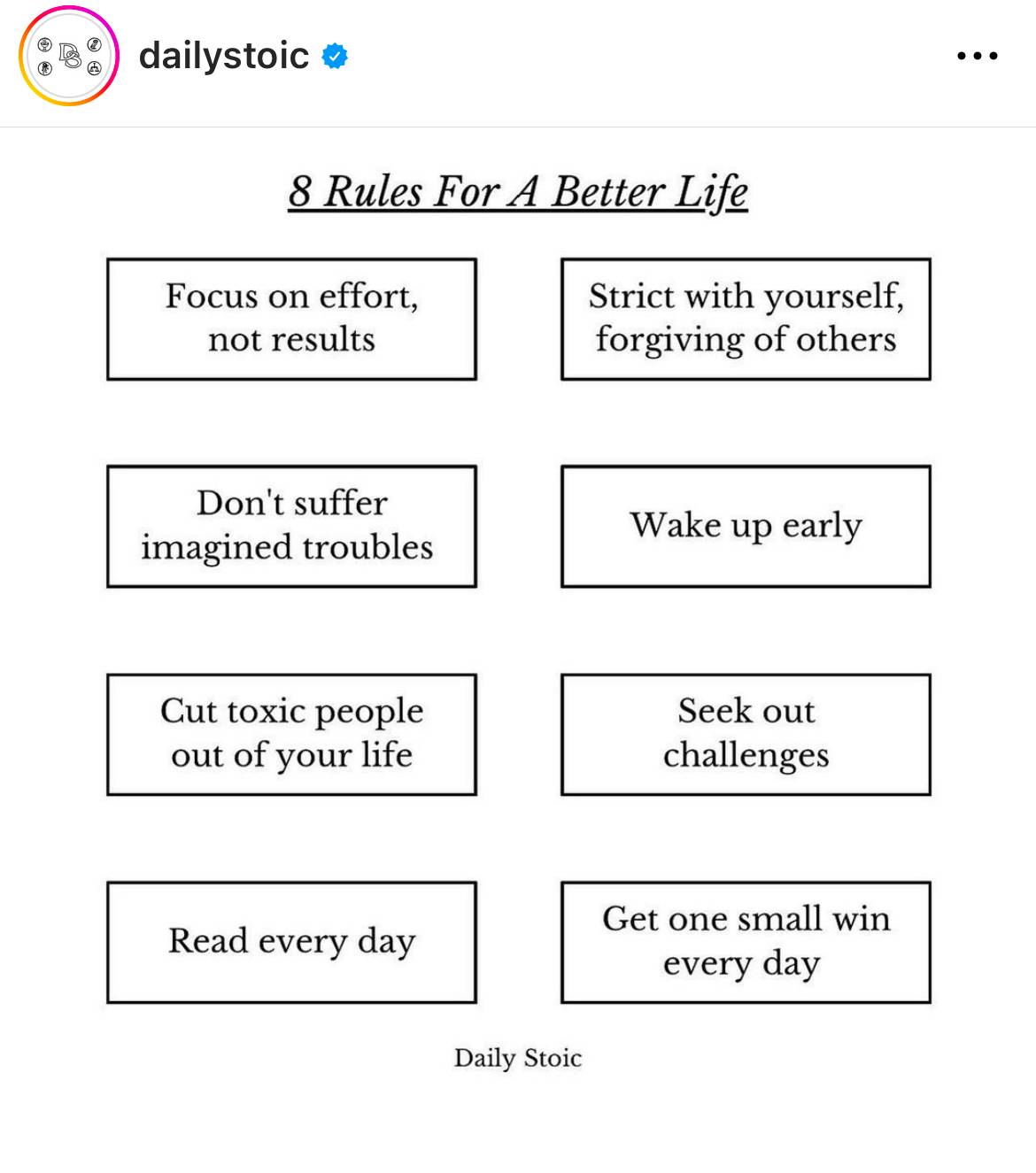Open dailystoic's story from the profile picture
Screen dimensions: 1036x1173
[69, 57]
